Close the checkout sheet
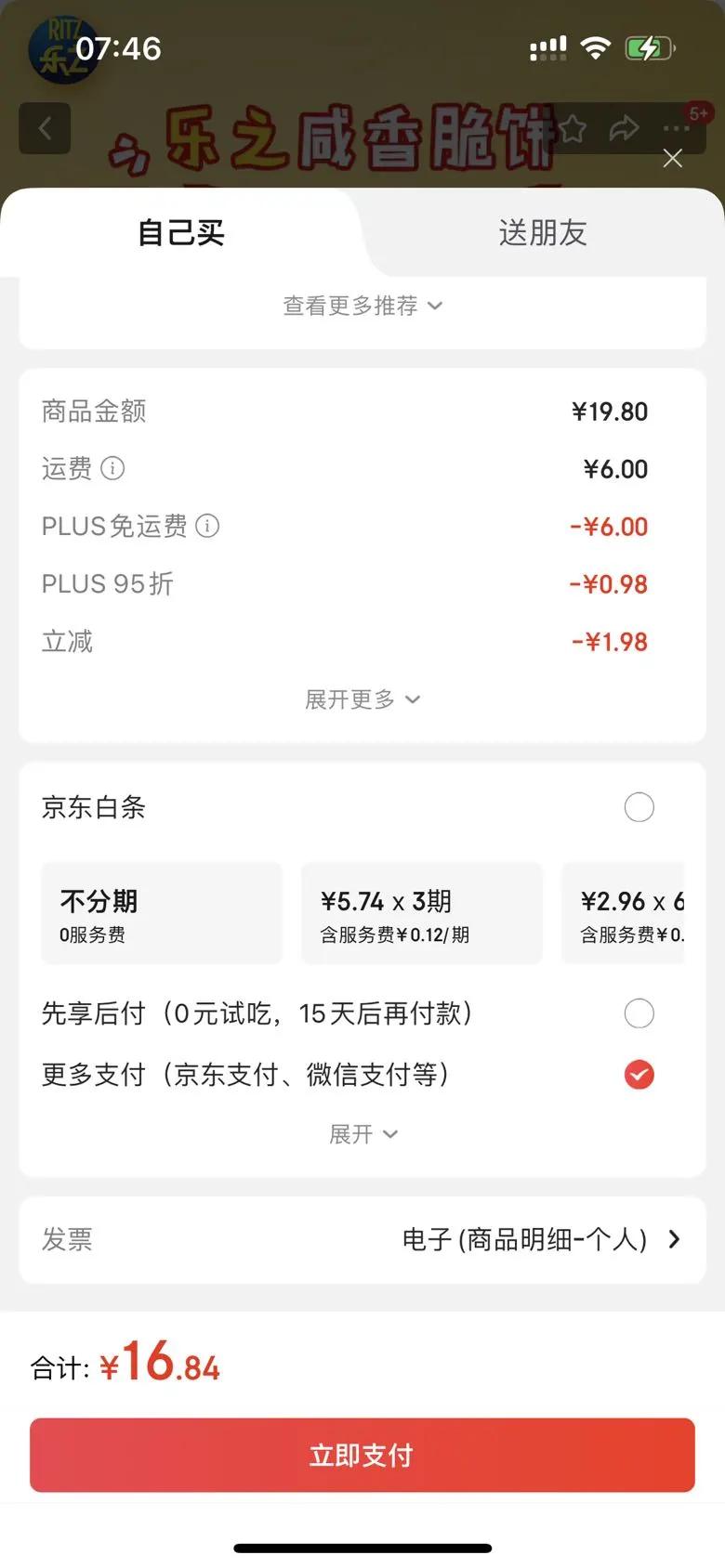This screenshot has width=725, height=1568. (x=672, y=159)
